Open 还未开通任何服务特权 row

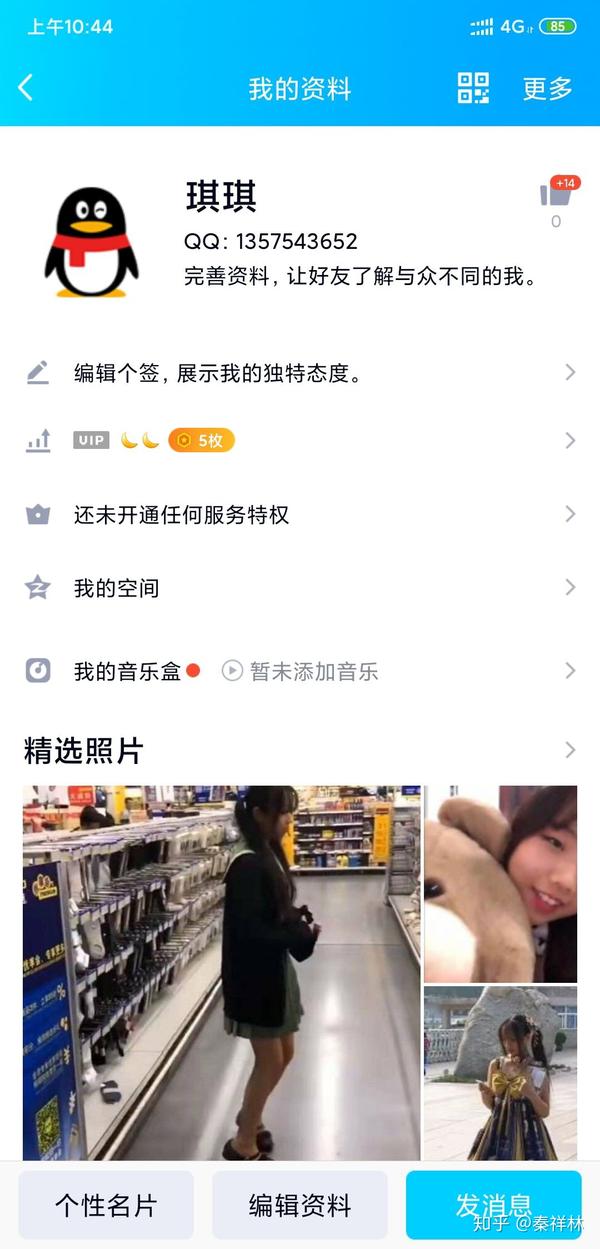300,515
